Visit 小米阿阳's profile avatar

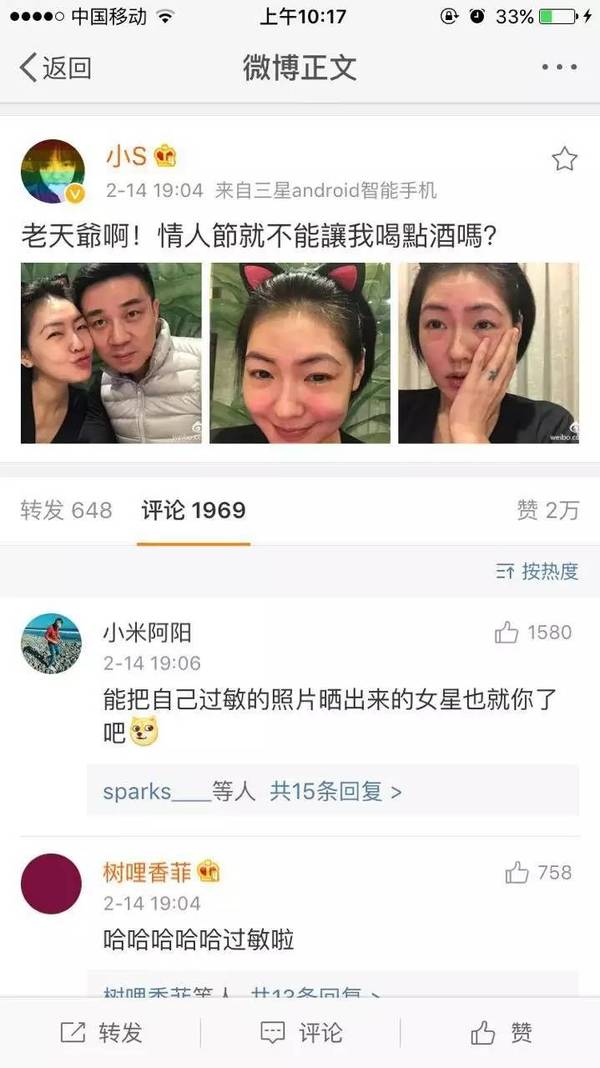pyautogui.click(x=51, y=643)
